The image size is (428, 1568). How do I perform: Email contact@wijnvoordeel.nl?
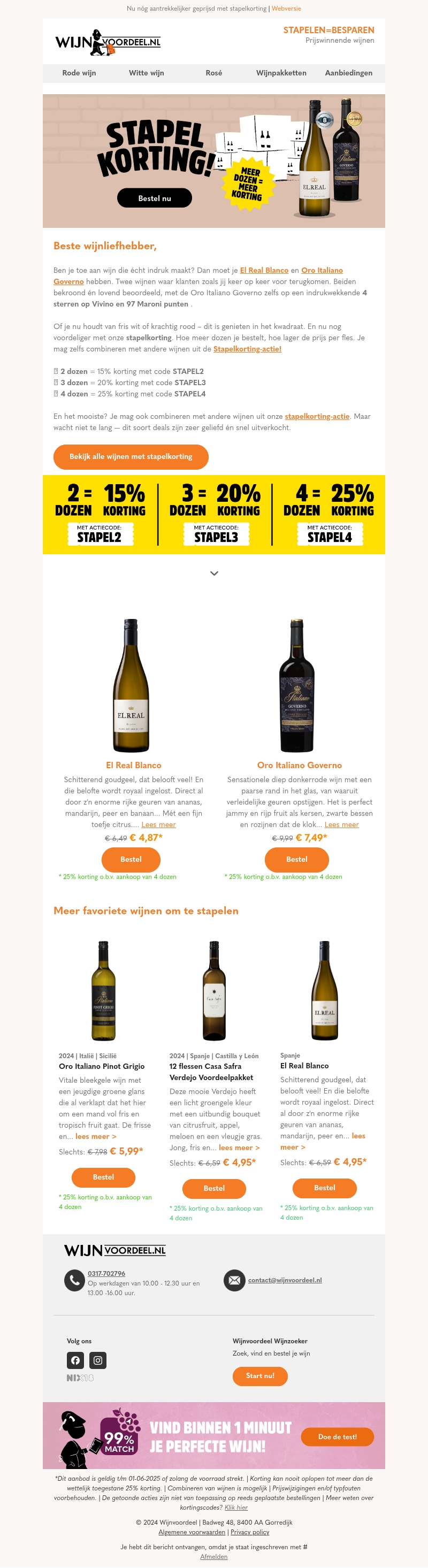(x=285, y=1280)
